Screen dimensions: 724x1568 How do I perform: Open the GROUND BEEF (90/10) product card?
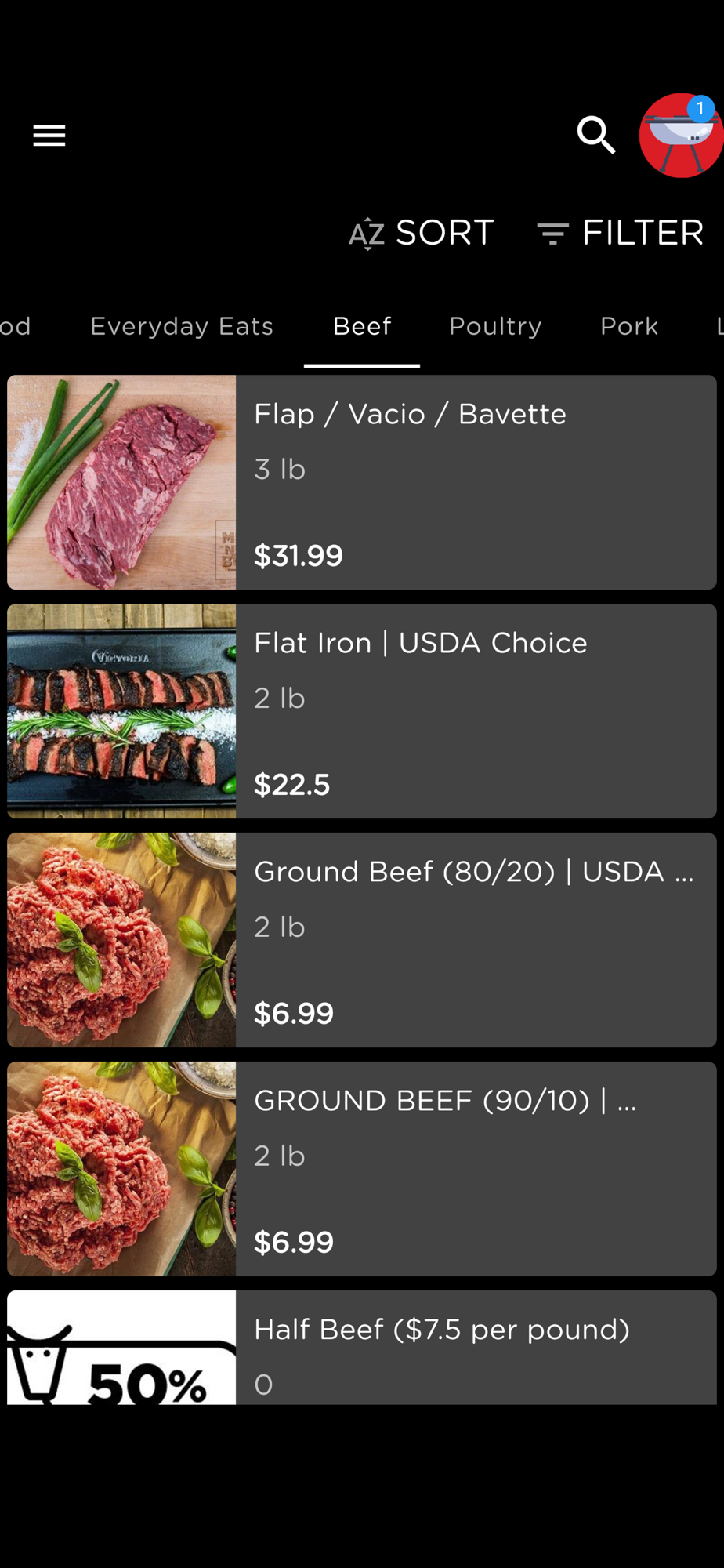click(x=362, y=1169)
